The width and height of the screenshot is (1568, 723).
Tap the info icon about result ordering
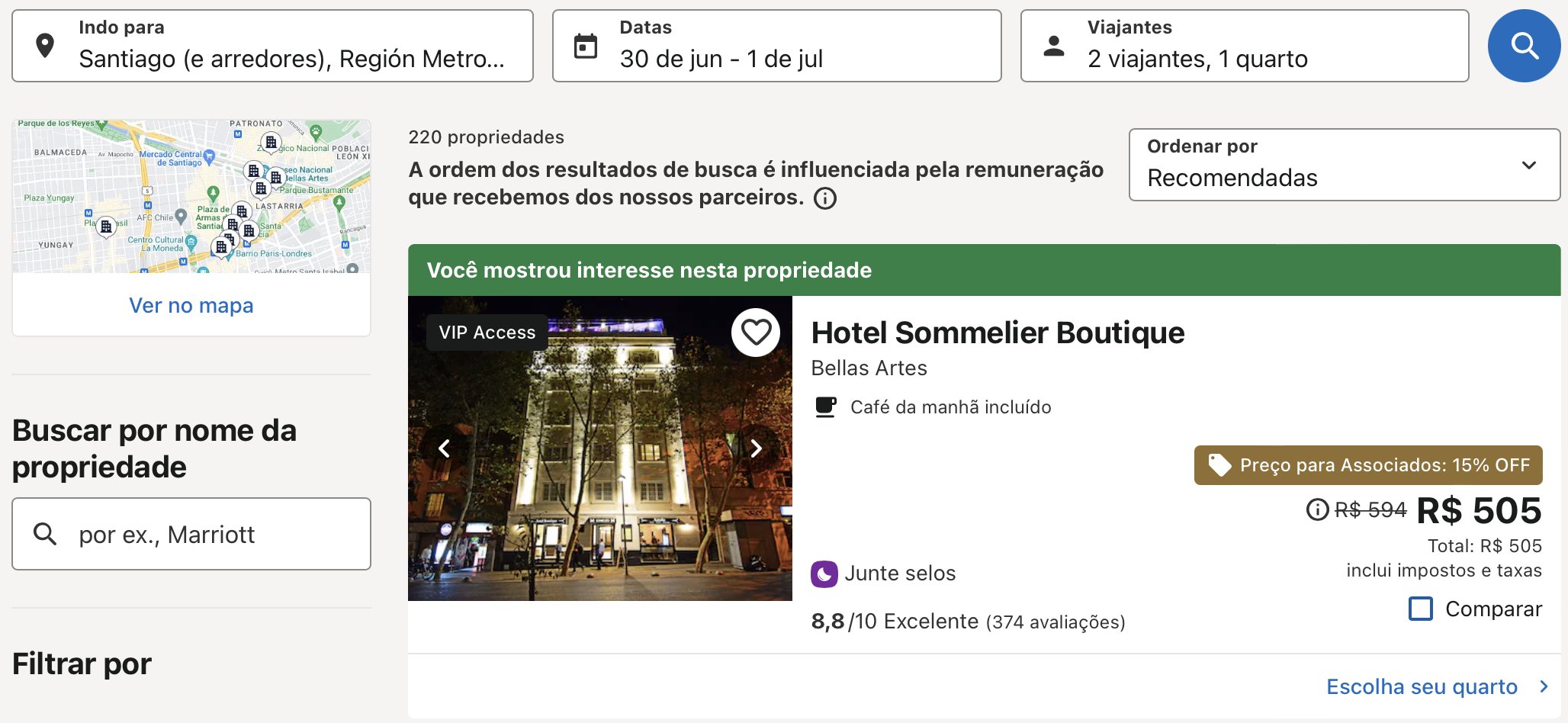point(824,198)
